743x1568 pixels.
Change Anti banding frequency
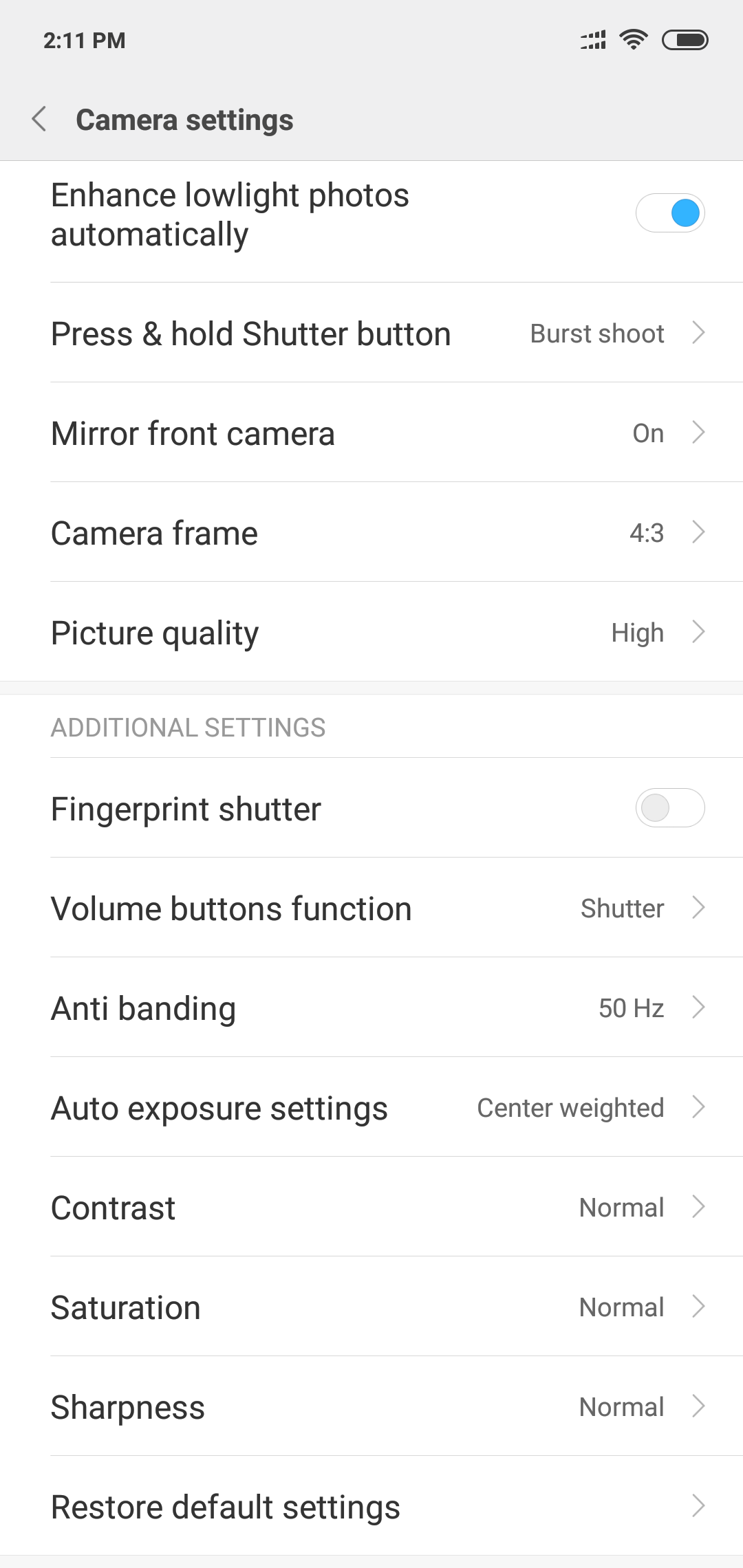(x=371, y=1008)
